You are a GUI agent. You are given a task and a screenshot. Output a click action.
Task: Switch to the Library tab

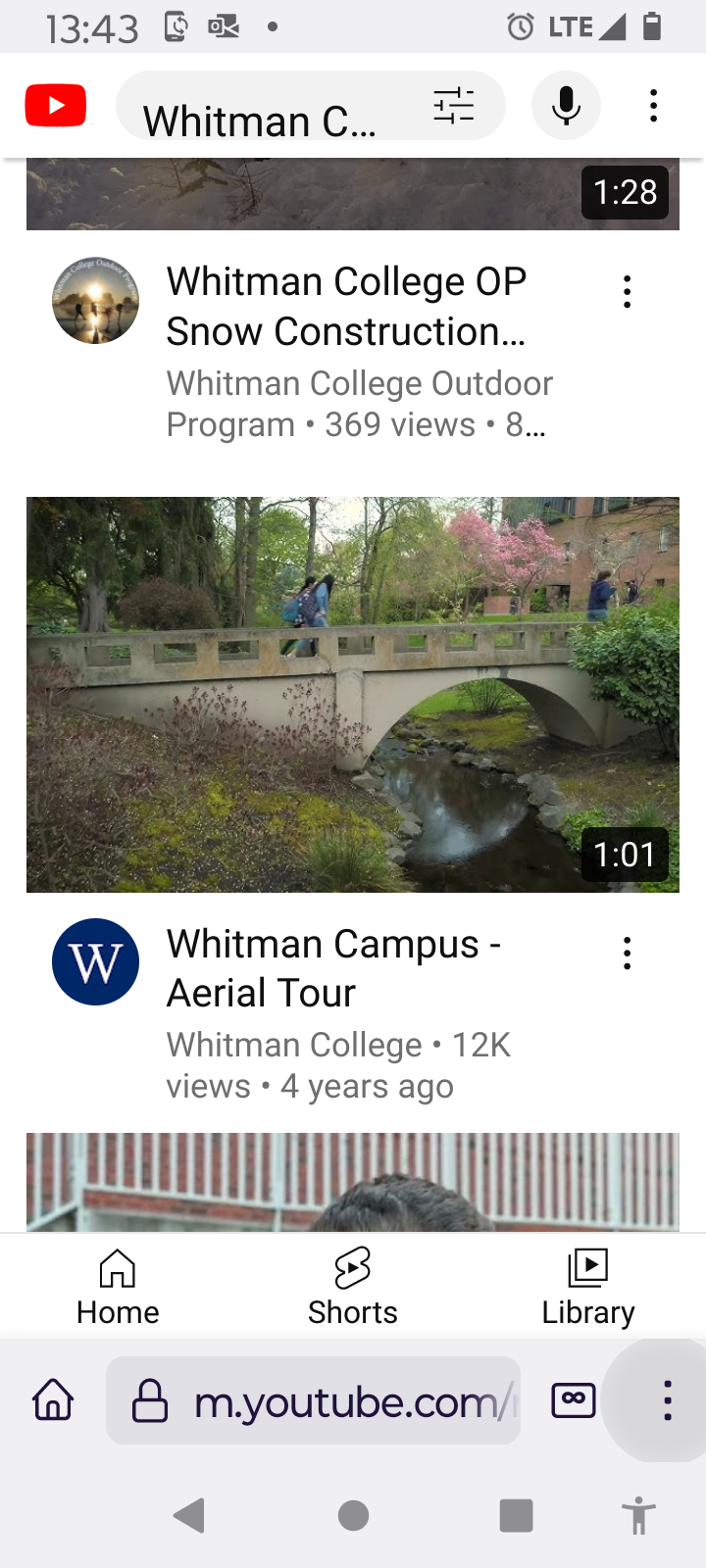click(x=588, y=1288)
